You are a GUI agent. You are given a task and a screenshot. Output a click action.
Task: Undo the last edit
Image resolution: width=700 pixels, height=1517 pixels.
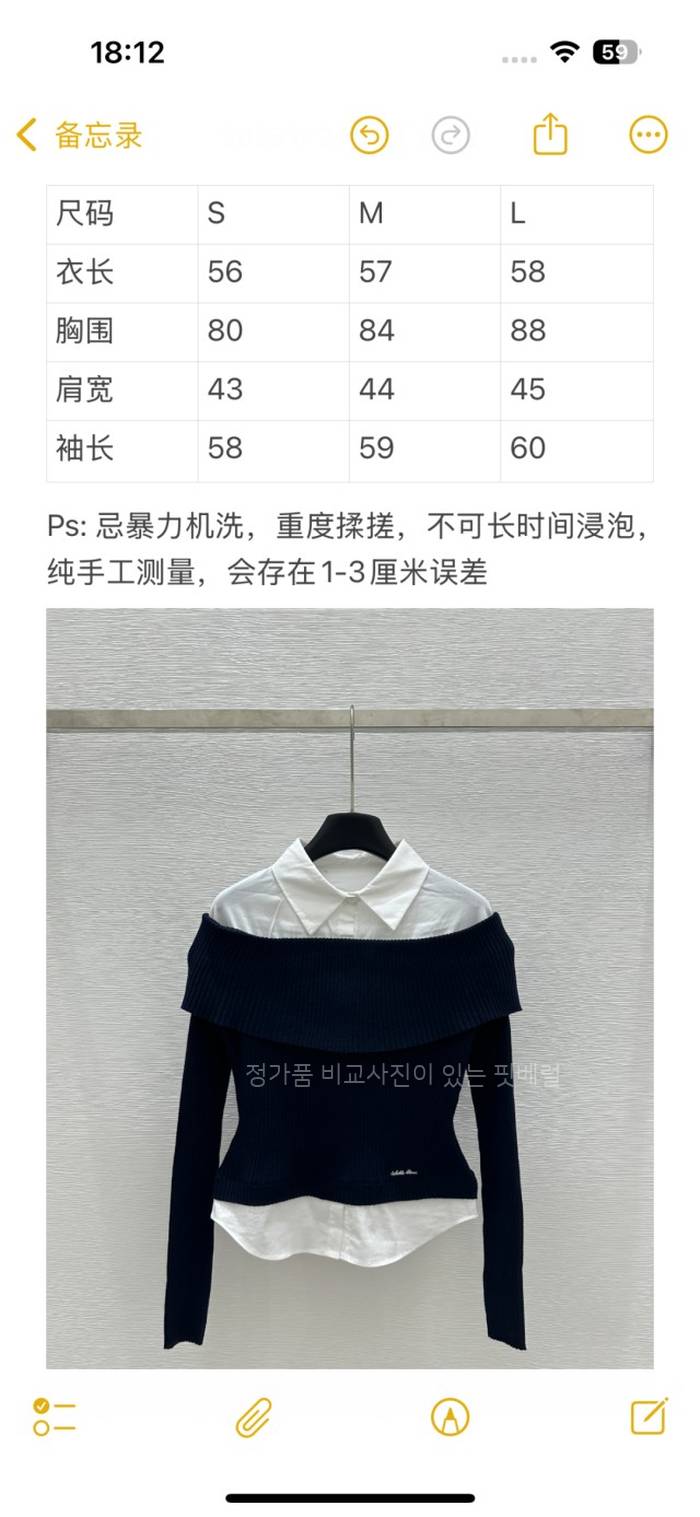coord(369,135)
